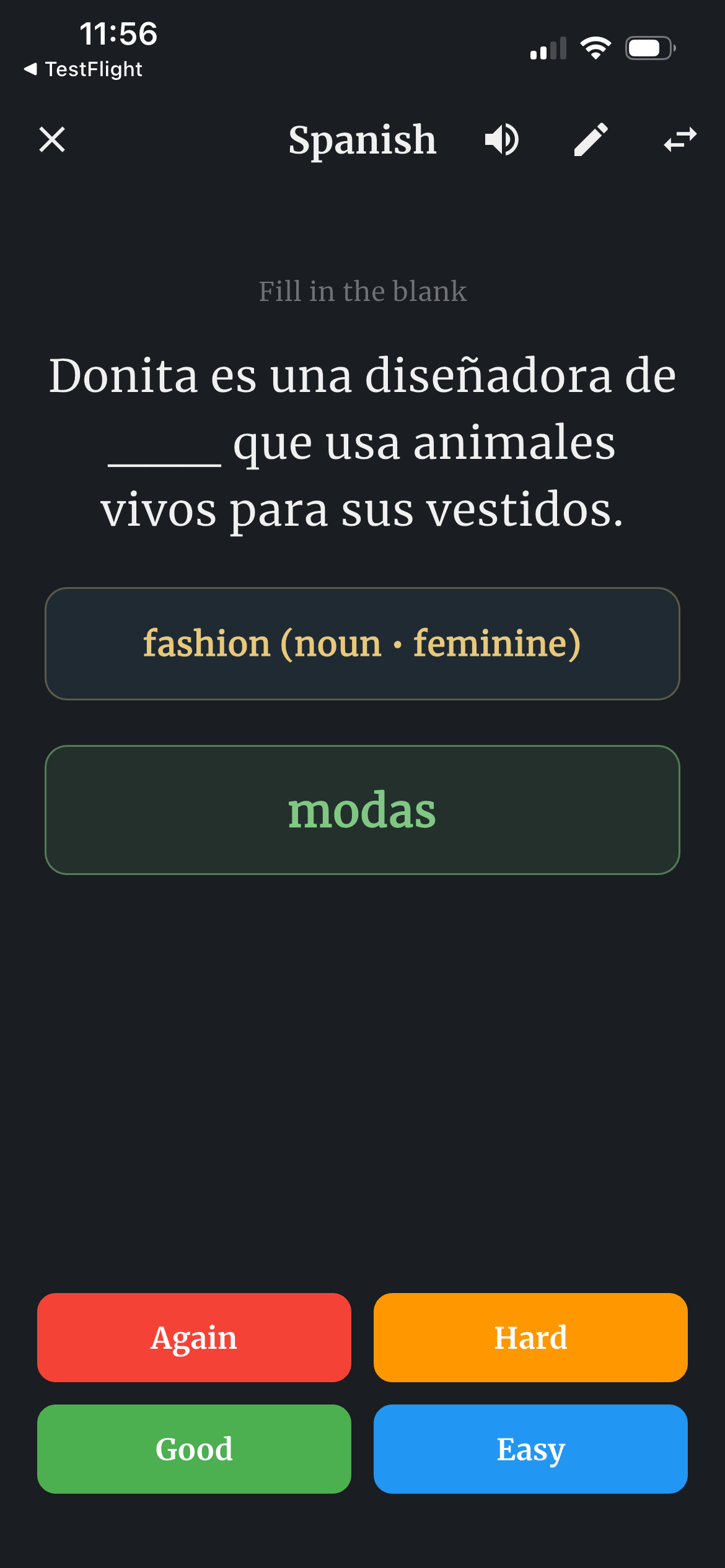Screen dimensions: 725x1568
Task: Select Easy to rate the card
Action: [530, 1449]
